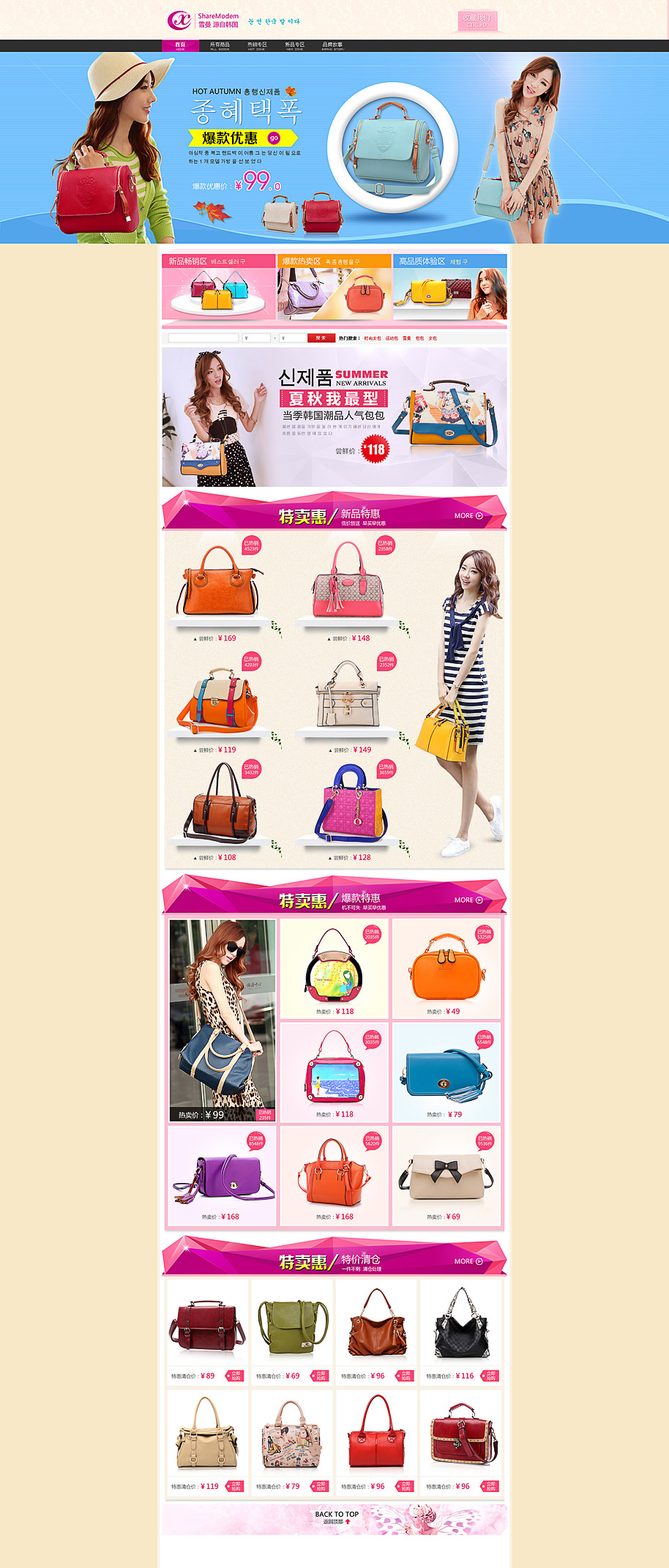Select hot search link 时尚女包
The width and height of the screenshot is (669, 1568).
coord(373,338)
